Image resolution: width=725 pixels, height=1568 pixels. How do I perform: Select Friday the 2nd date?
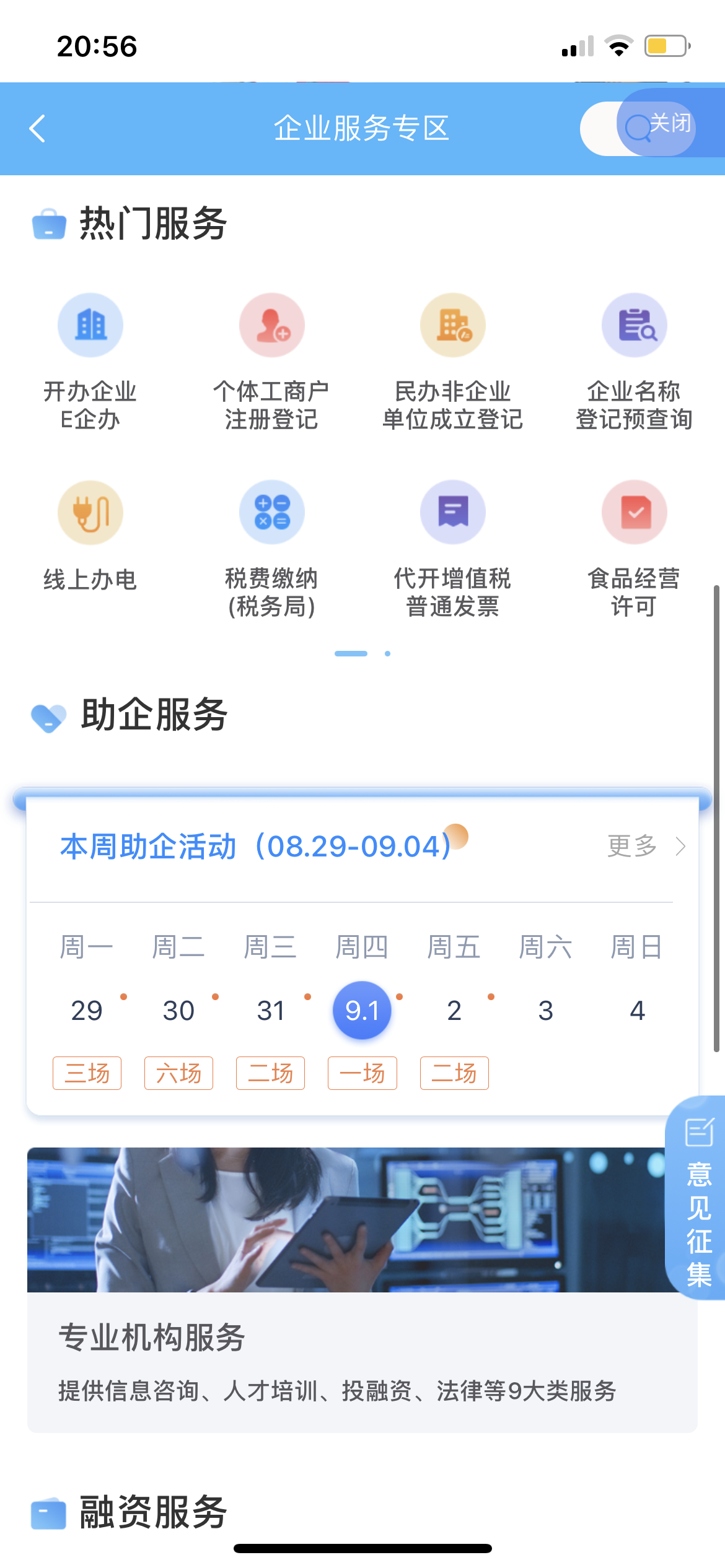pyautogui.click(x=454, y=1011)
